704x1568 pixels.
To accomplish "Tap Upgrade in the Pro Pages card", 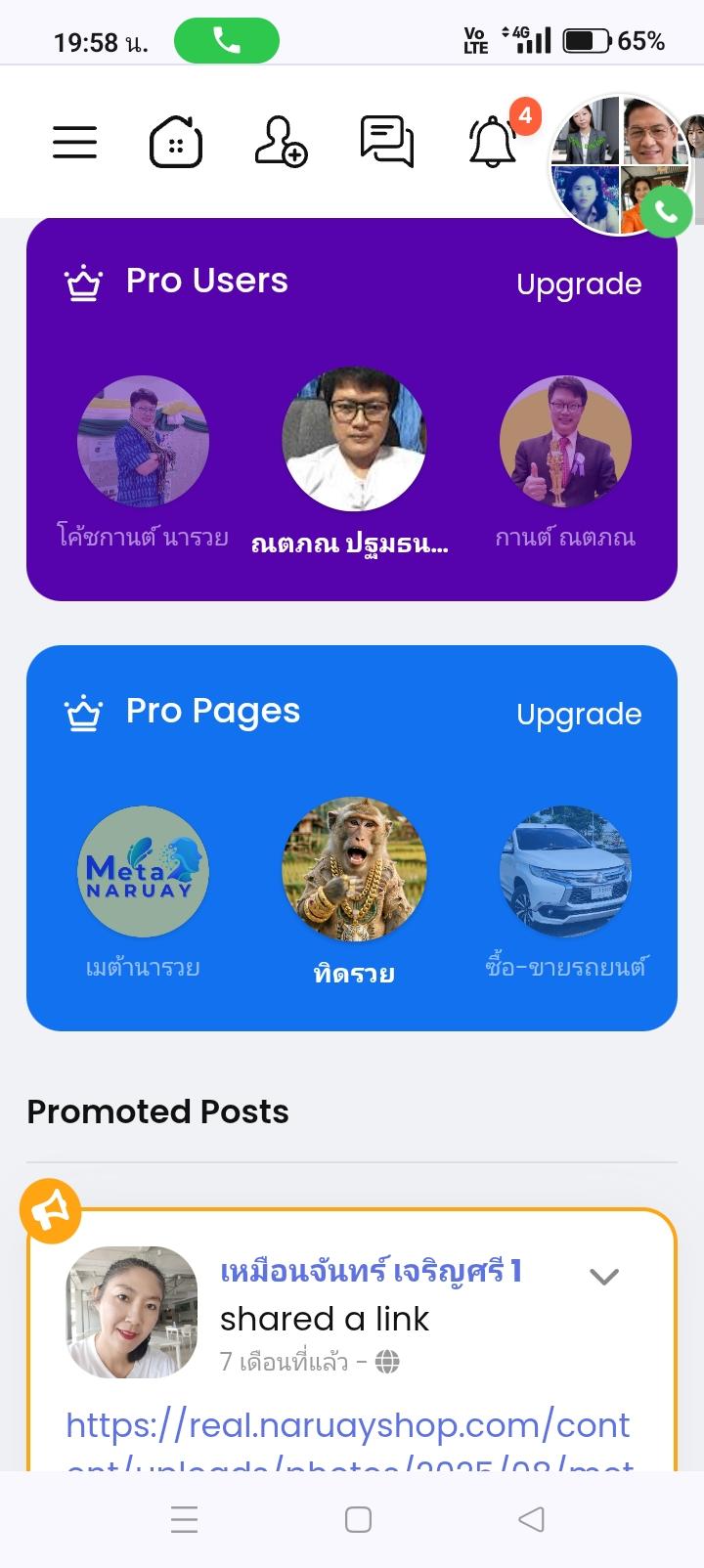I will [x=579, y=715].
